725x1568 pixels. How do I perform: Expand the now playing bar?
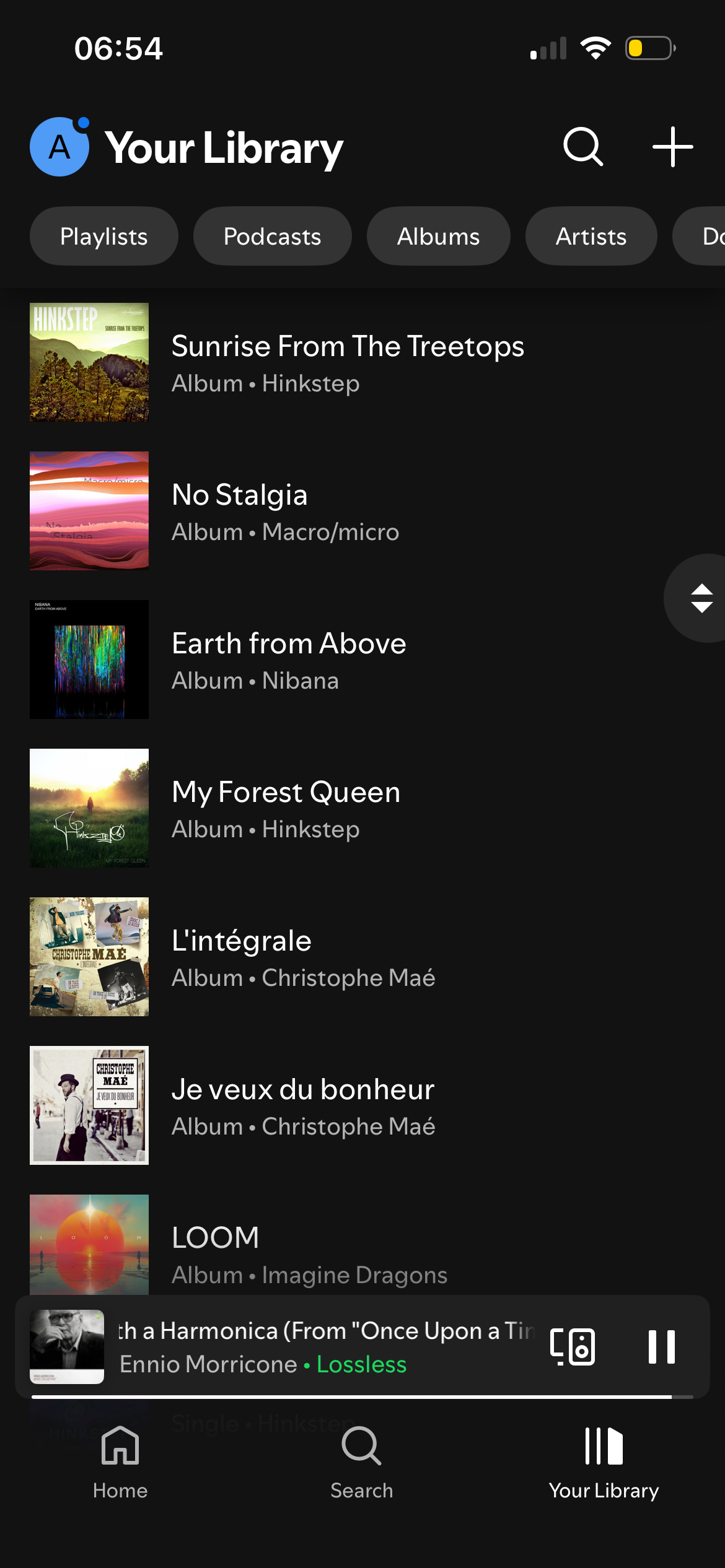point(322,1347)
